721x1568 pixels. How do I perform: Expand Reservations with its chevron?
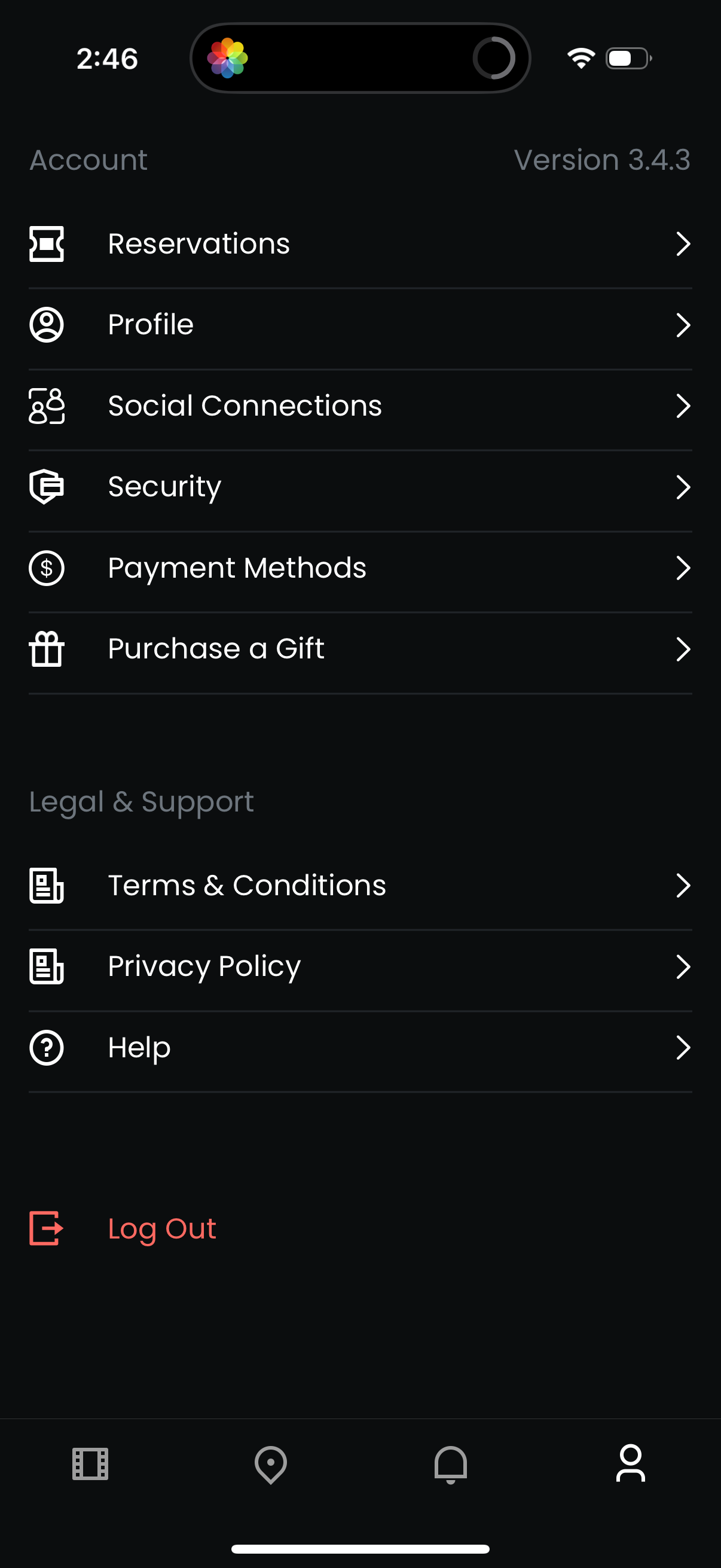[x=684, y=243]
